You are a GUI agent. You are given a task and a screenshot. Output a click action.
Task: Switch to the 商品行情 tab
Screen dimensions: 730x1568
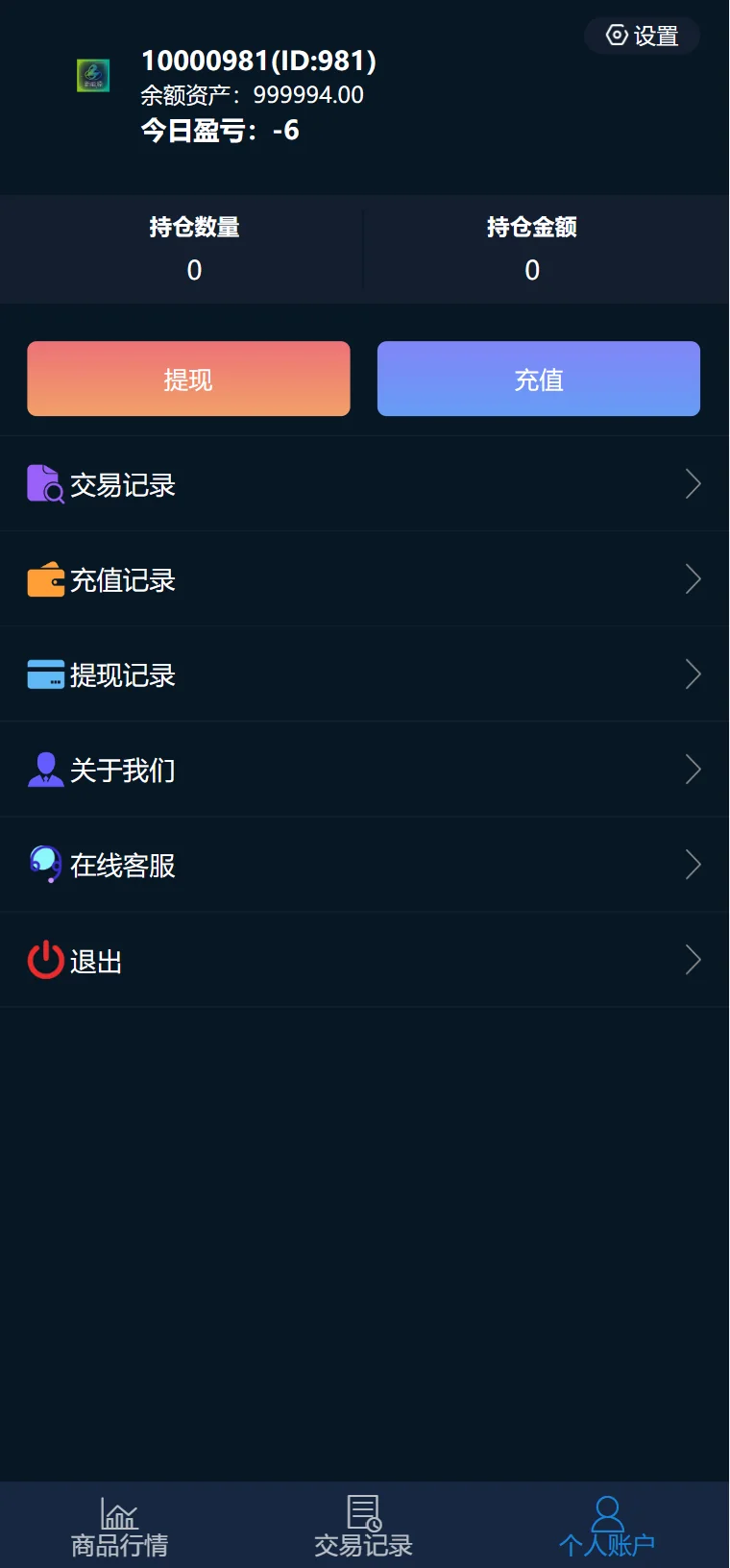120,1527
